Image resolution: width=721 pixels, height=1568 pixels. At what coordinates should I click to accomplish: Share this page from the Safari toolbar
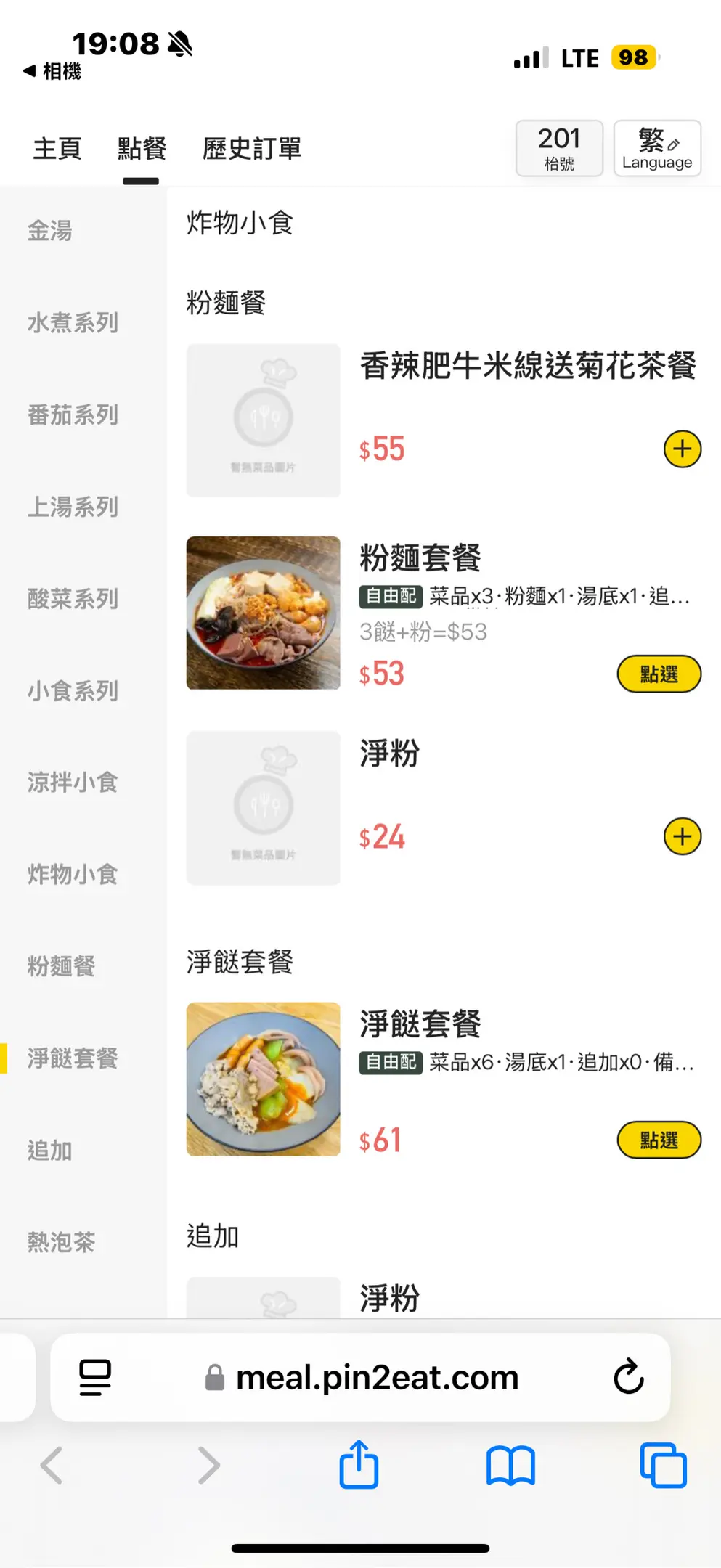click(359, 1466)
